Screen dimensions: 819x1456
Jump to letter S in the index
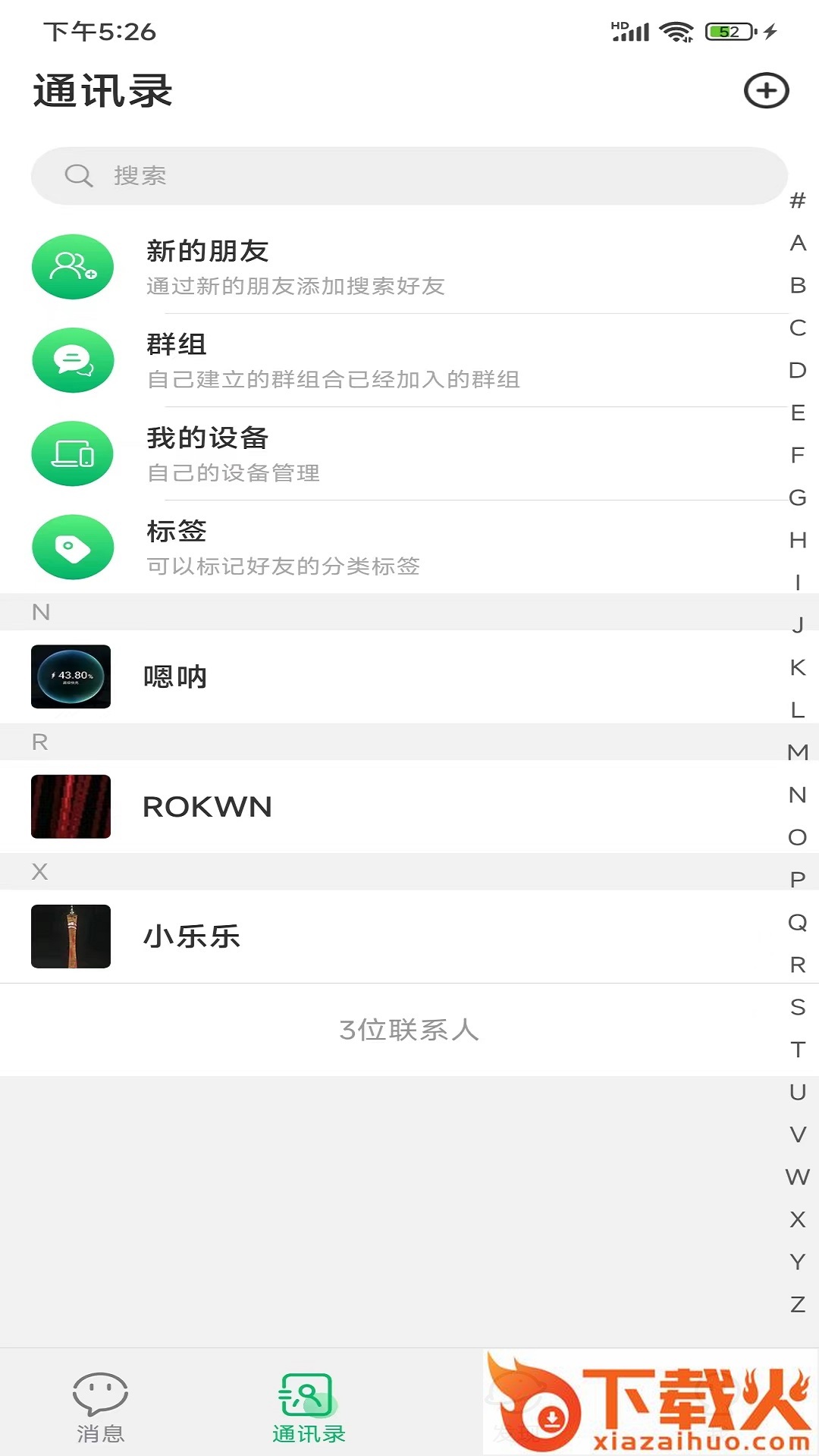[x=797, y=1008]
